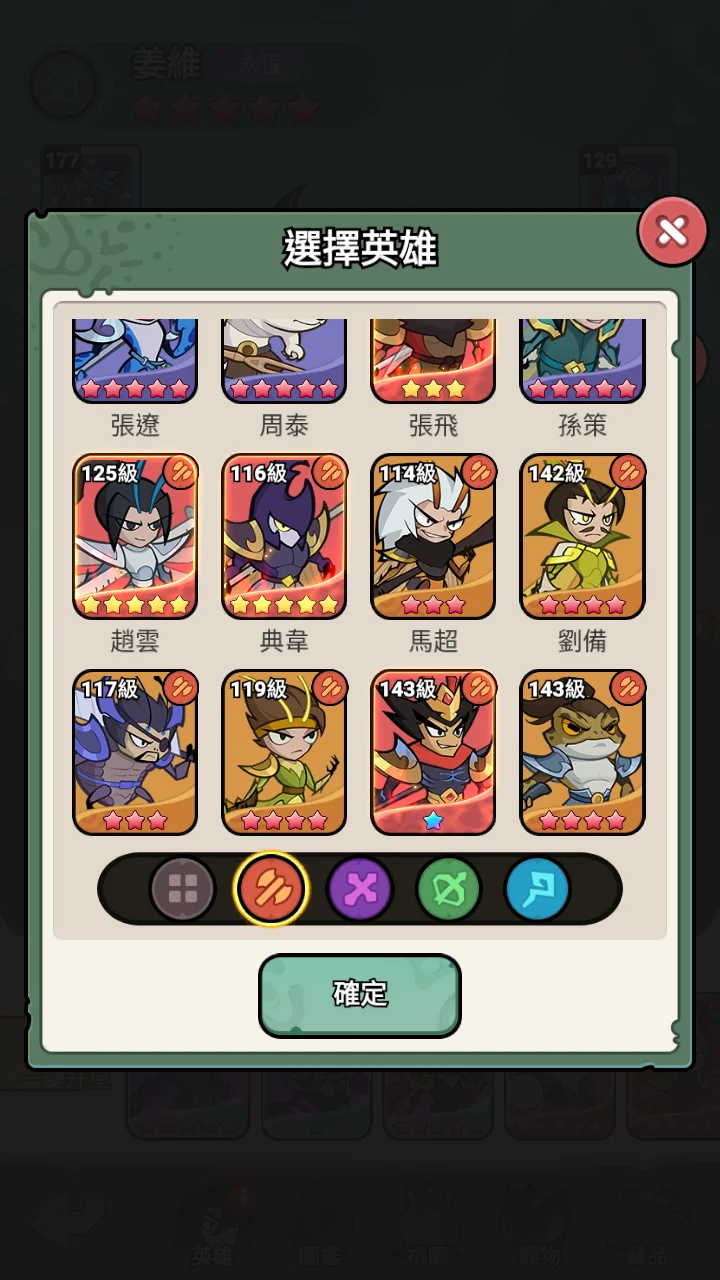This screenshot has width=720, height=1280.
Task: Show all heroes with the grid filter
Action: (183, 888)
